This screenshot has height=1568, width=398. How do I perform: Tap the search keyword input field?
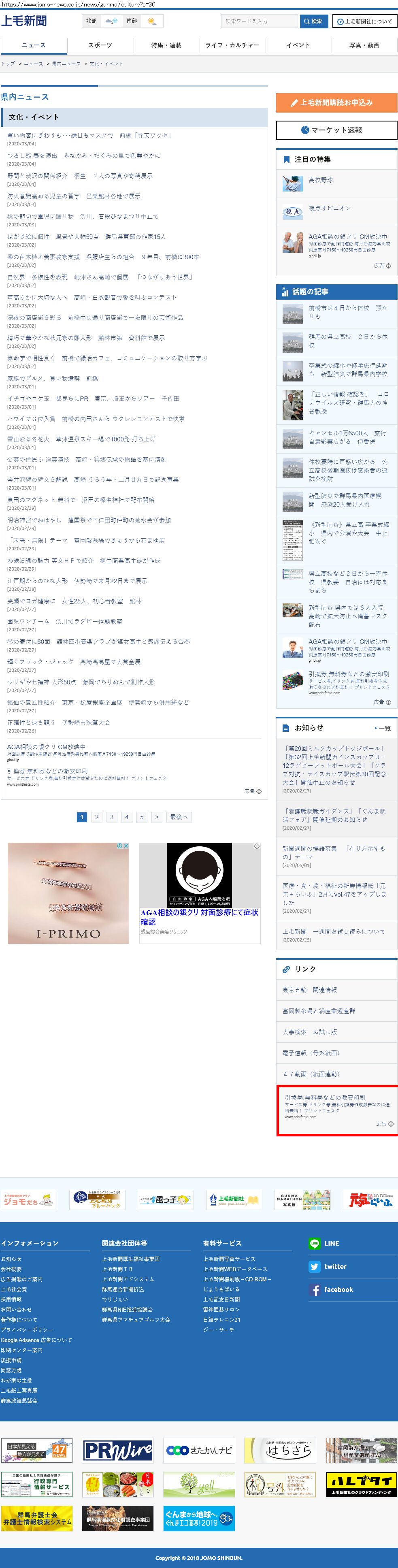coord(259,21)
